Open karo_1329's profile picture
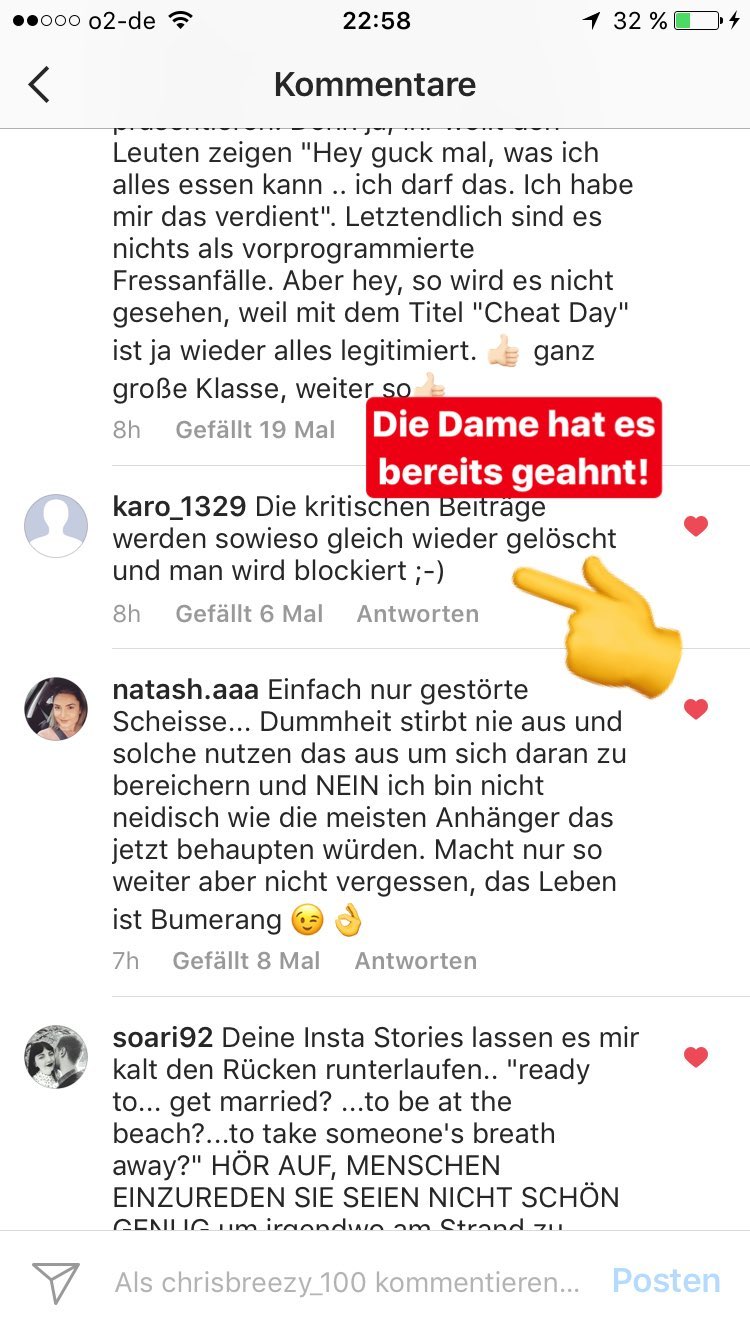750x1334 pixels. pyautogui.click(x=56, y=526)
